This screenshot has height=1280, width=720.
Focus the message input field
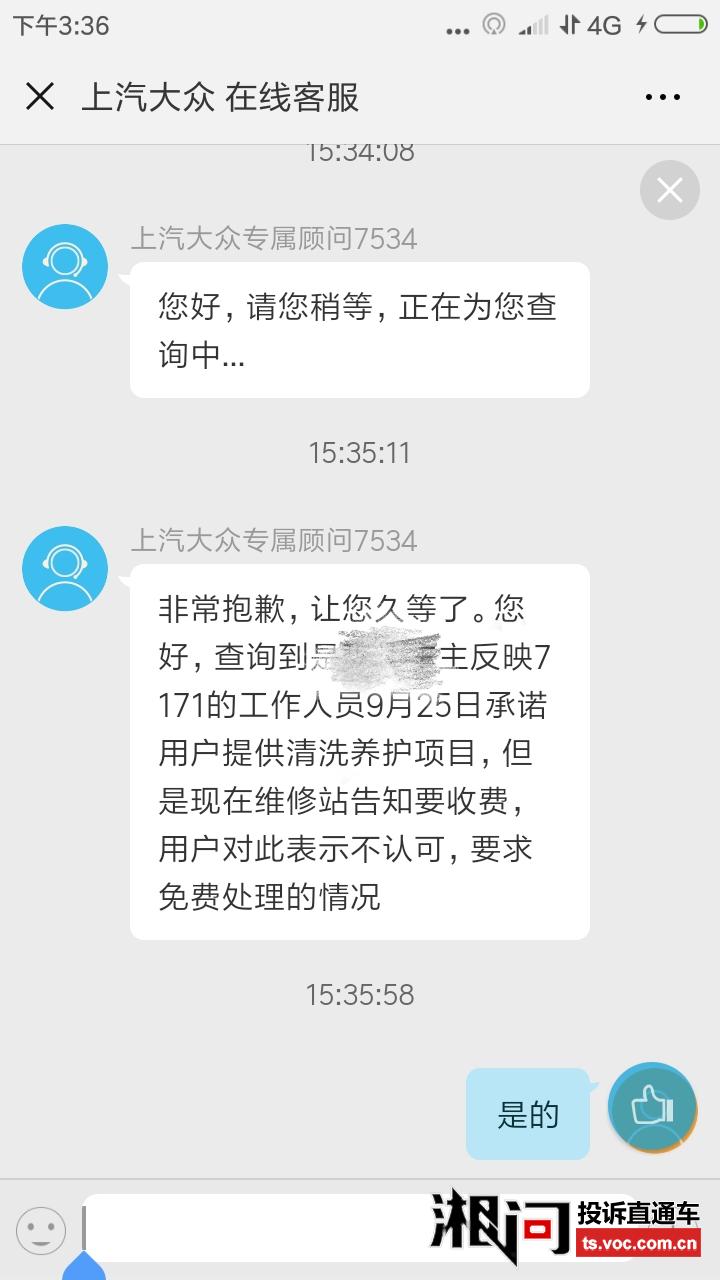coord(260,1228)
